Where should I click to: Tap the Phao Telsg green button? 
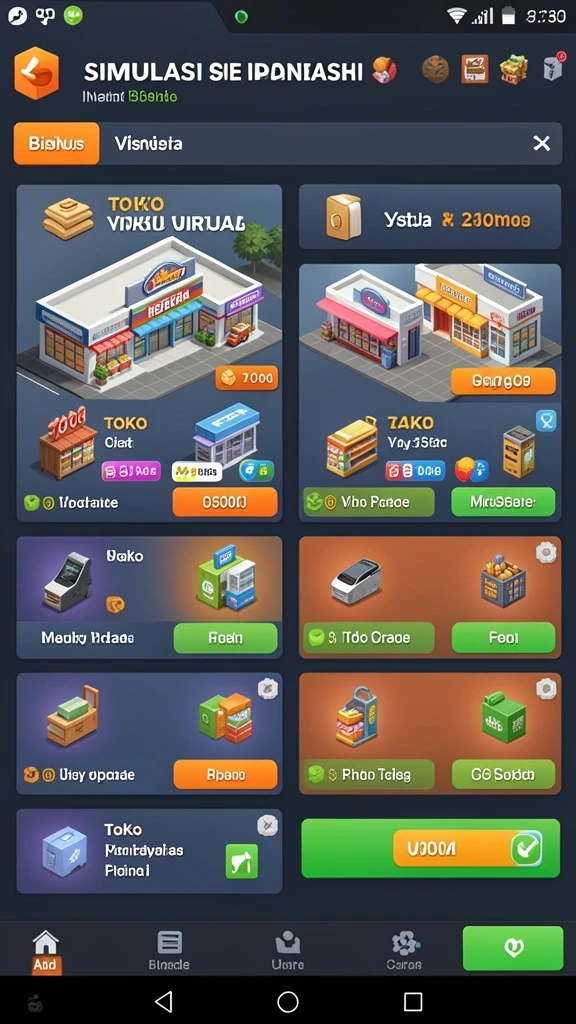[369, 775]
